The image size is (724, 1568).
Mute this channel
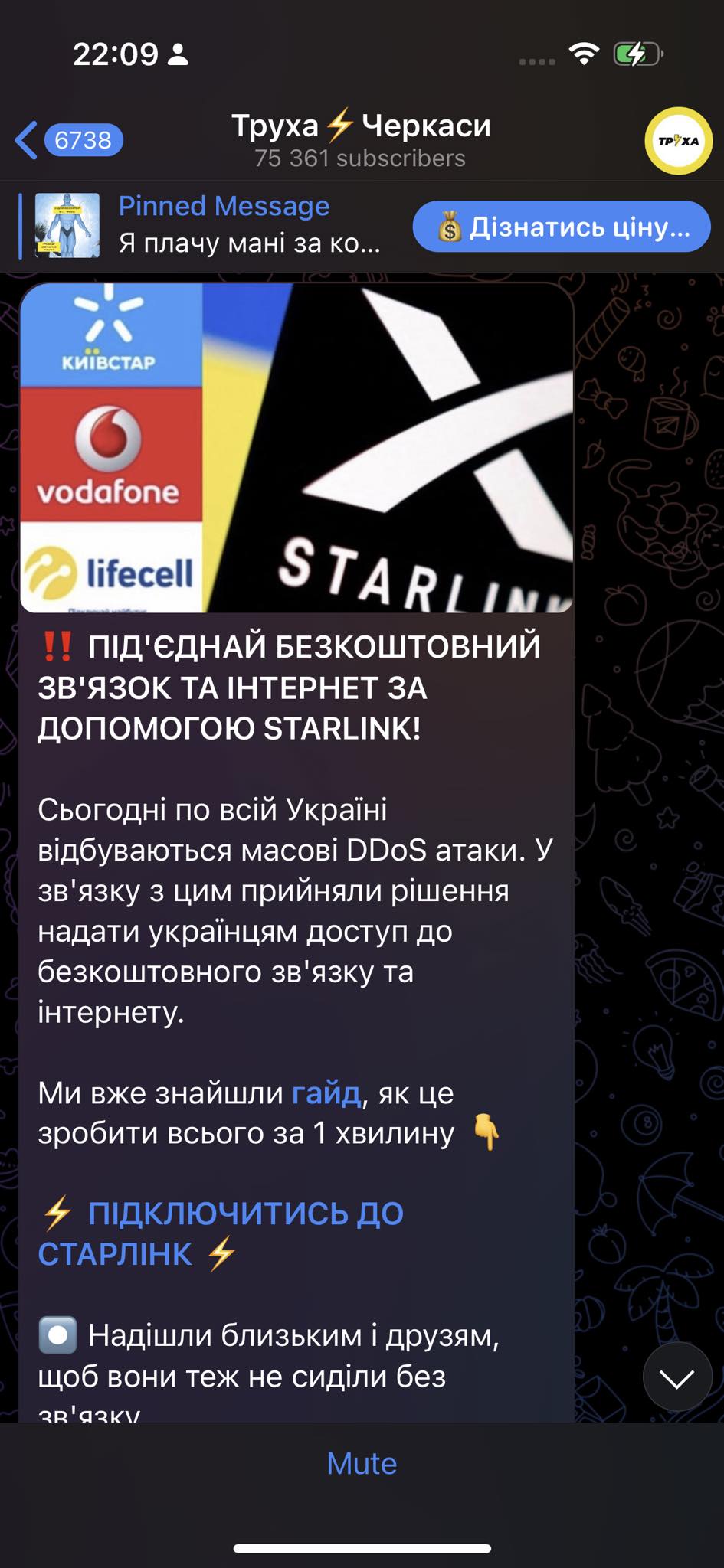(362, 1463)
